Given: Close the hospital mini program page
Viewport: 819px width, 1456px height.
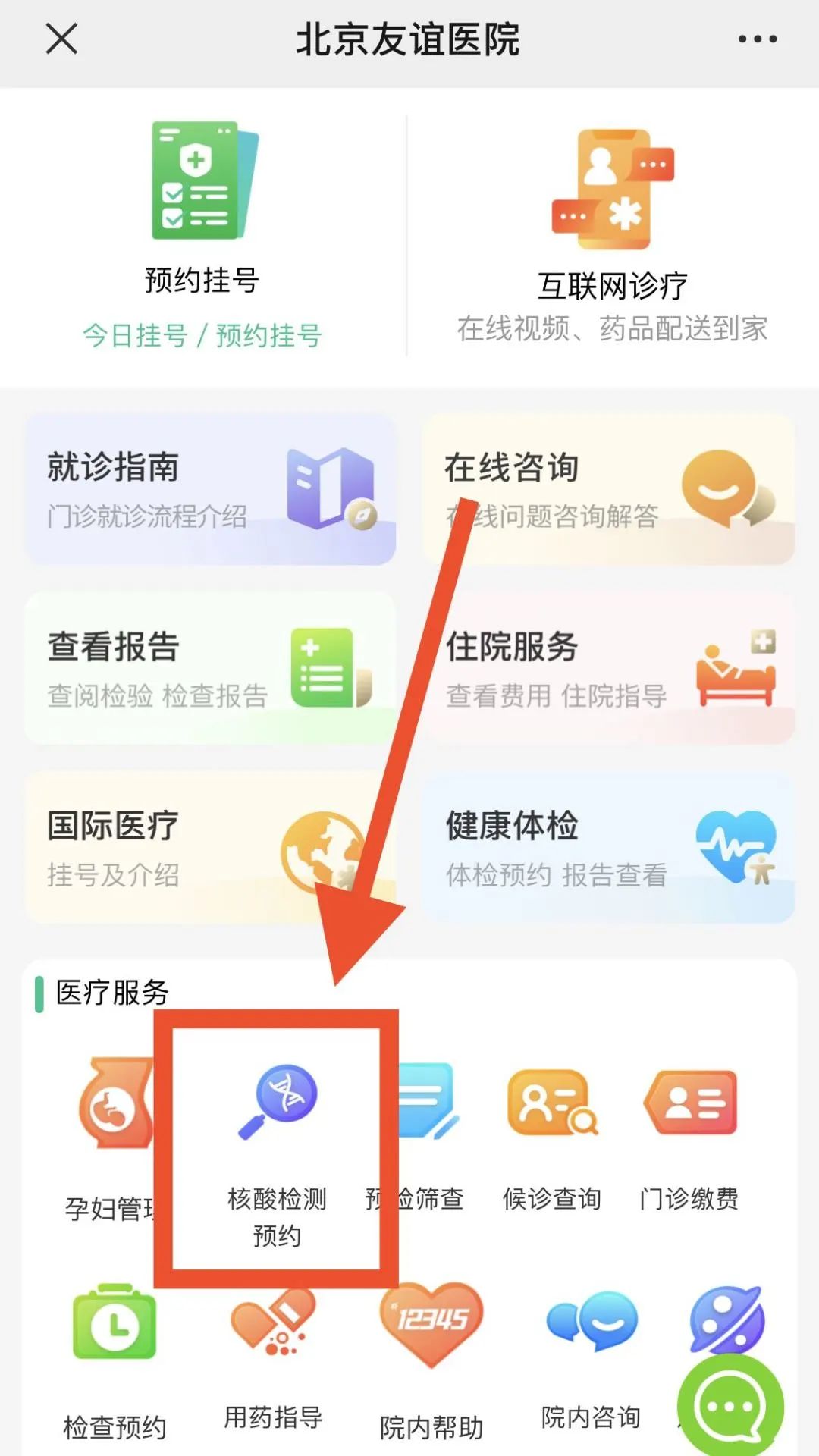Looking at the screenshot, I should pos(61,39).
